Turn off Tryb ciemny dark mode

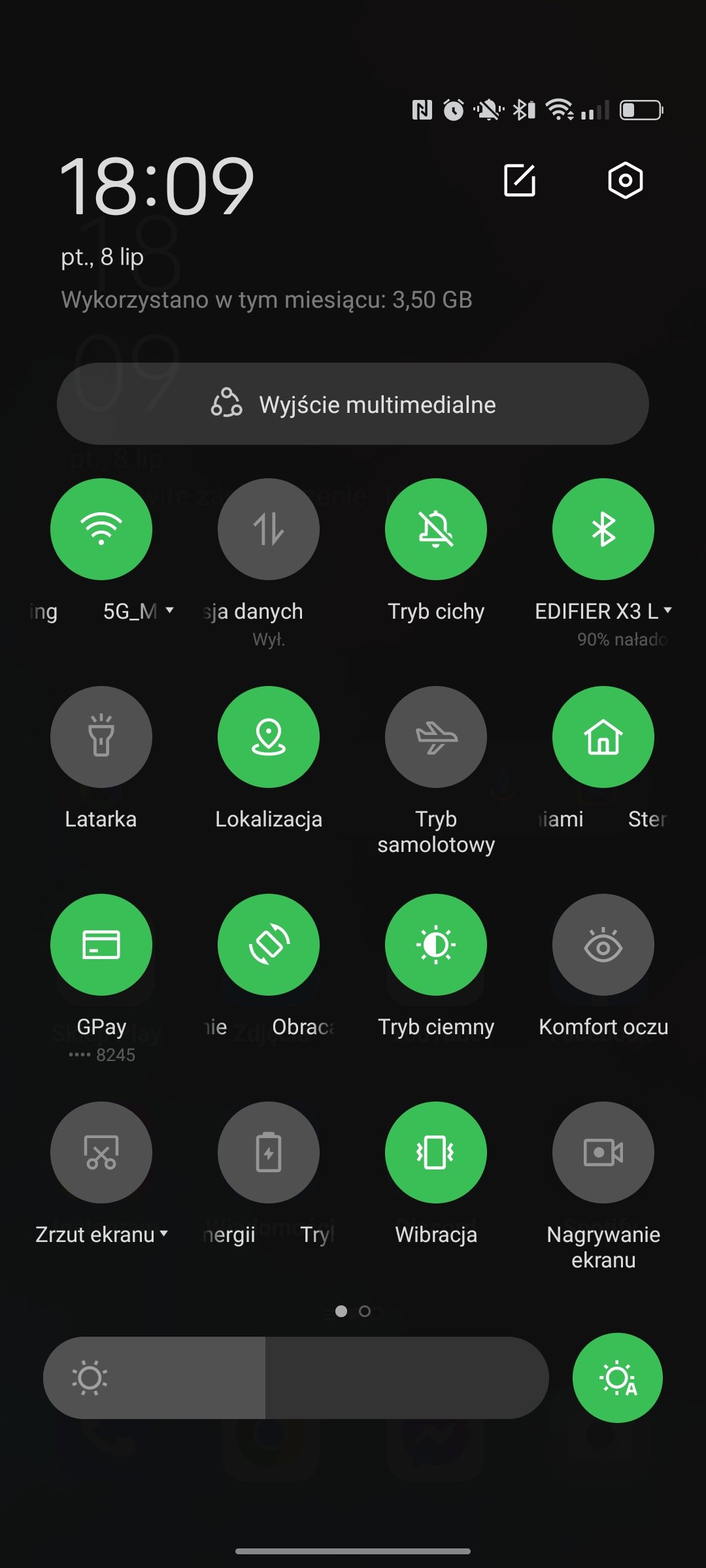click(436, 945)
